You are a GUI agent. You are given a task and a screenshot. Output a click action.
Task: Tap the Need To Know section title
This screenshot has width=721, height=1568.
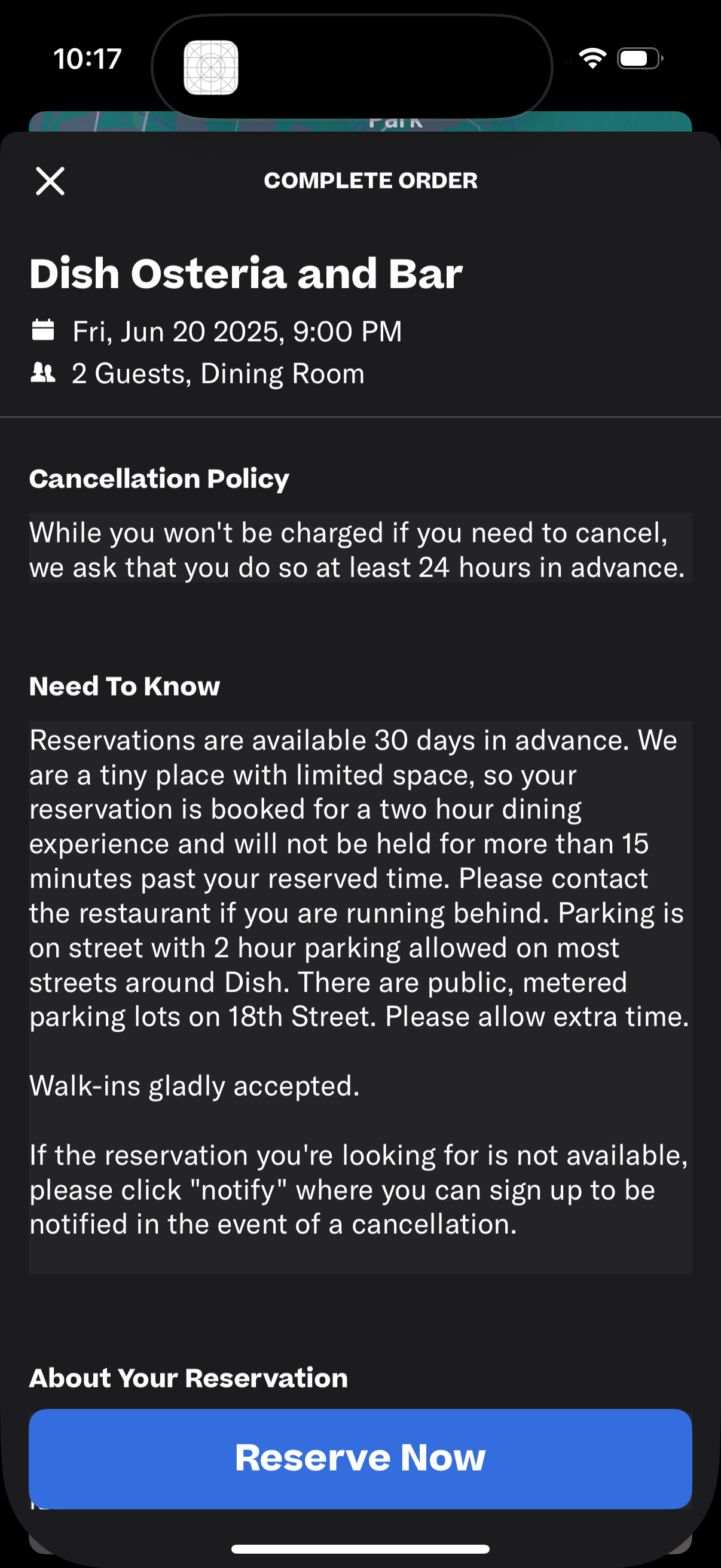coord(125,686)
